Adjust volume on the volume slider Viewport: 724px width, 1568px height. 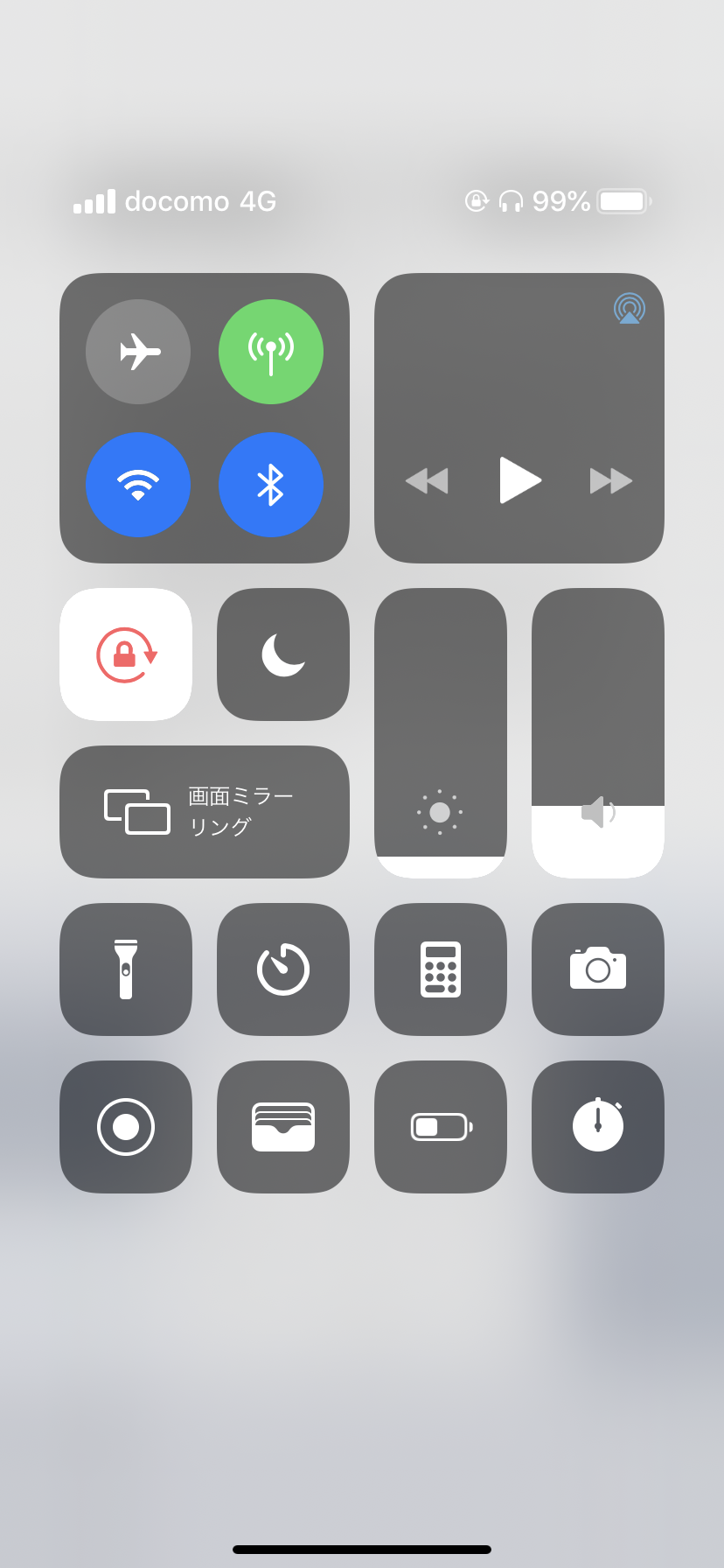(x=598, y=733)
